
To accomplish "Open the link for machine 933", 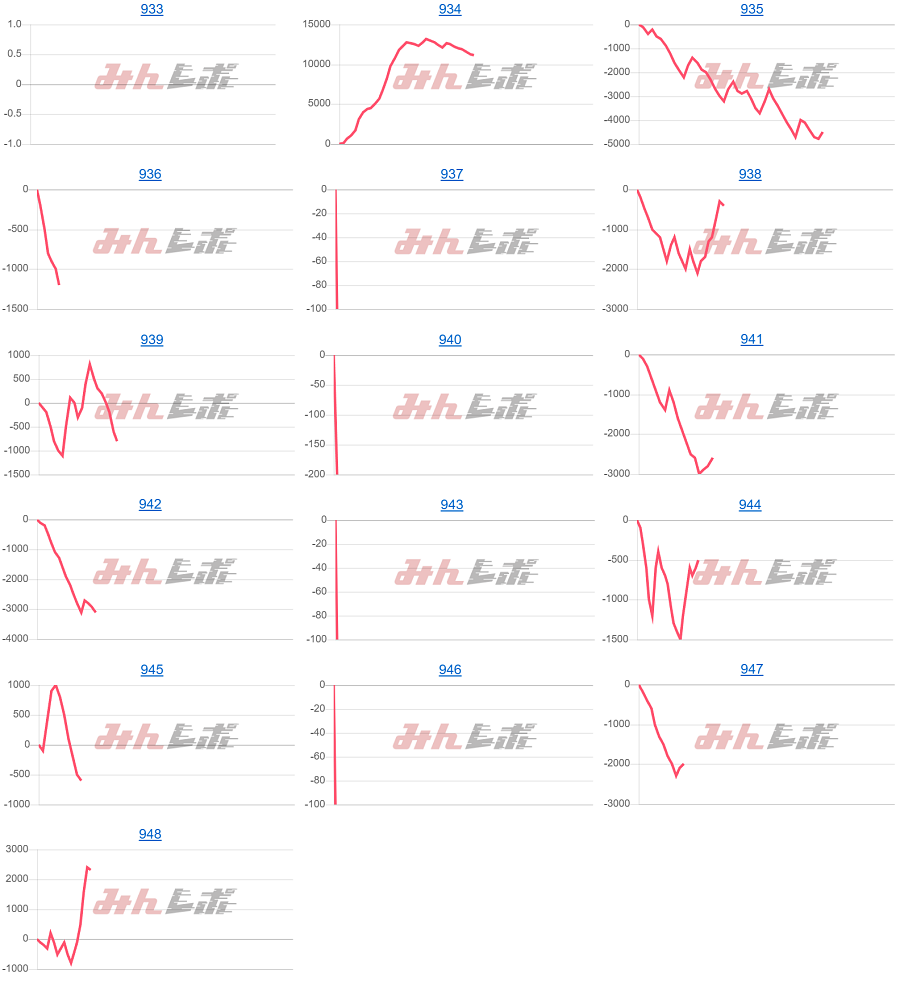I will tap(152, 9).
